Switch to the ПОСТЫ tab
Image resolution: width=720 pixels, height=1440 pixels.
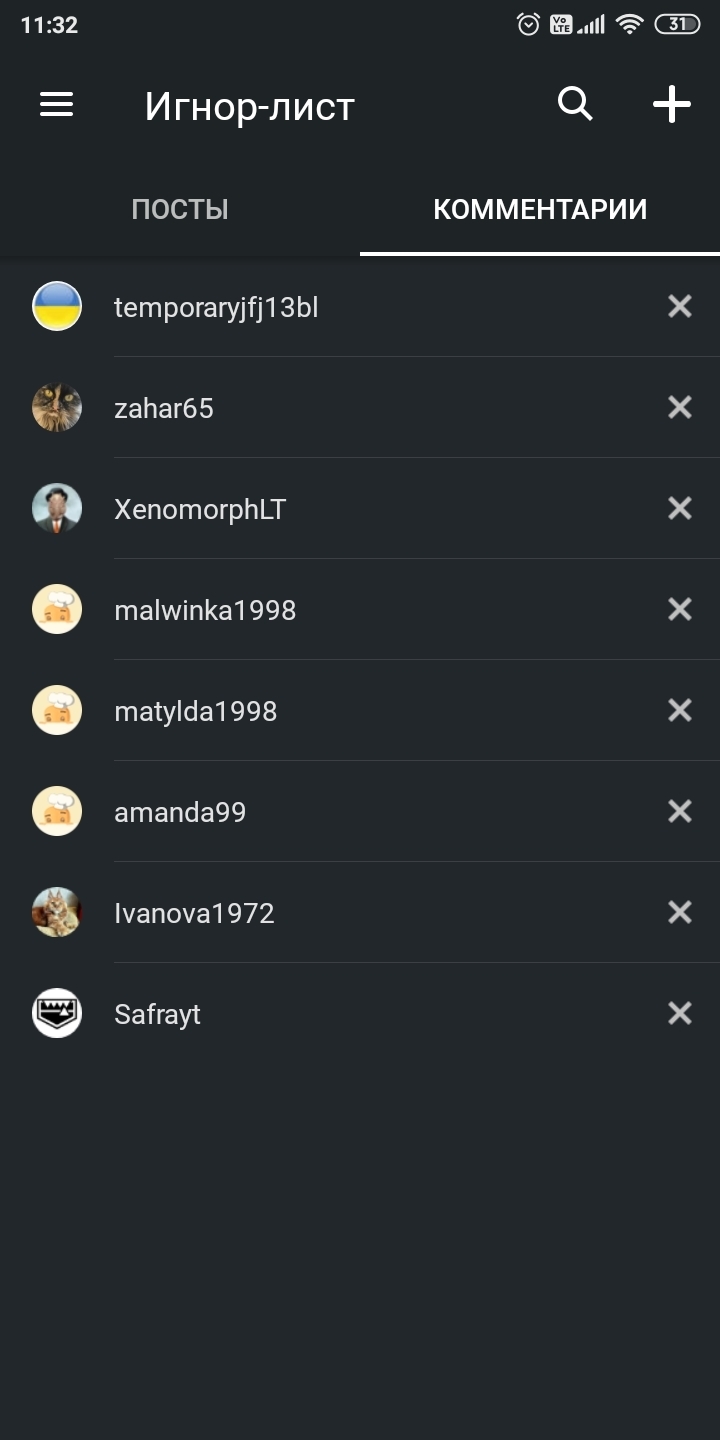180,209
